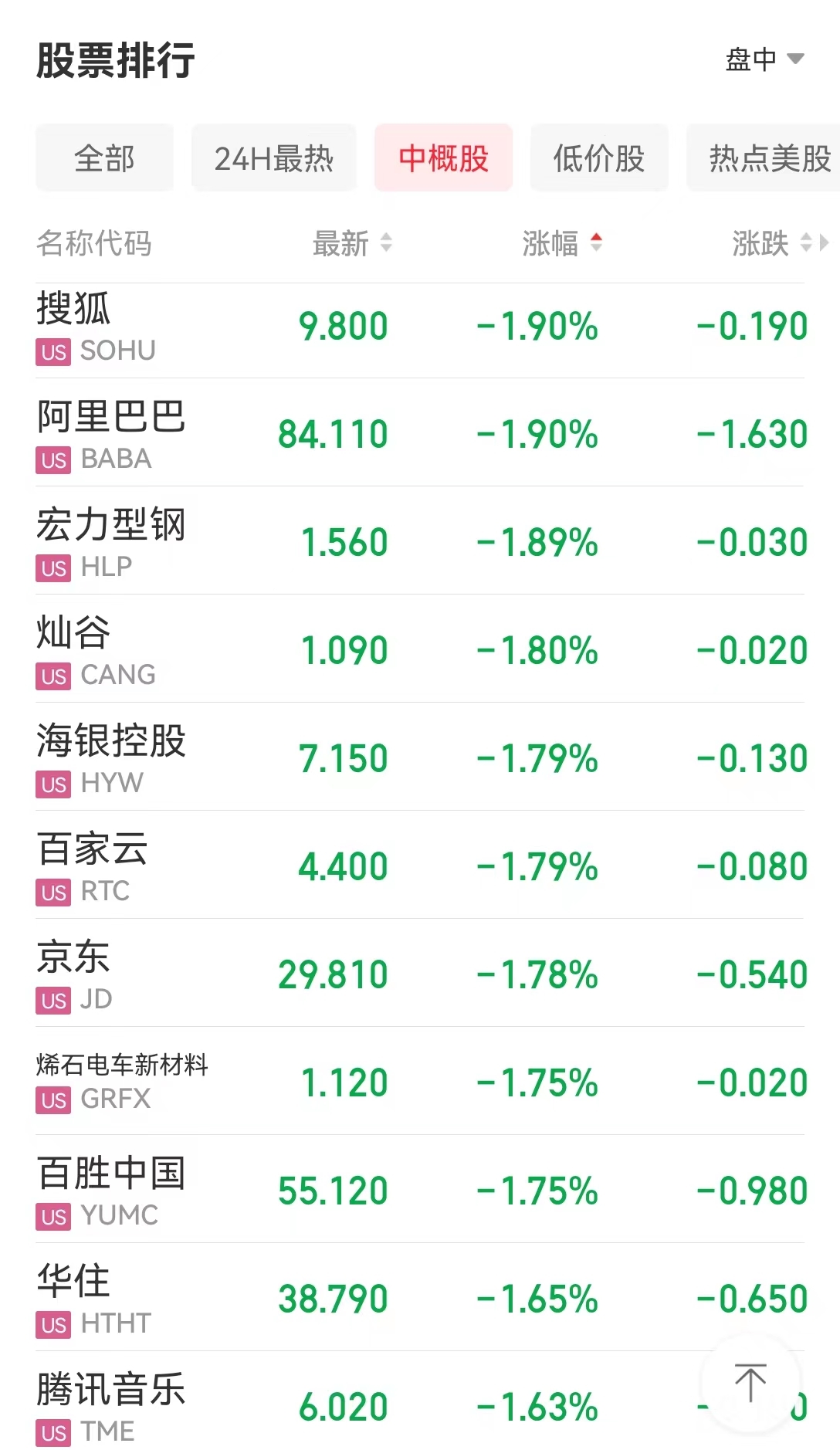Tap the US badge next to BABA
The width and height of the screenshot is (840, 1450).
pyautogui.click(x=52, y=459)
